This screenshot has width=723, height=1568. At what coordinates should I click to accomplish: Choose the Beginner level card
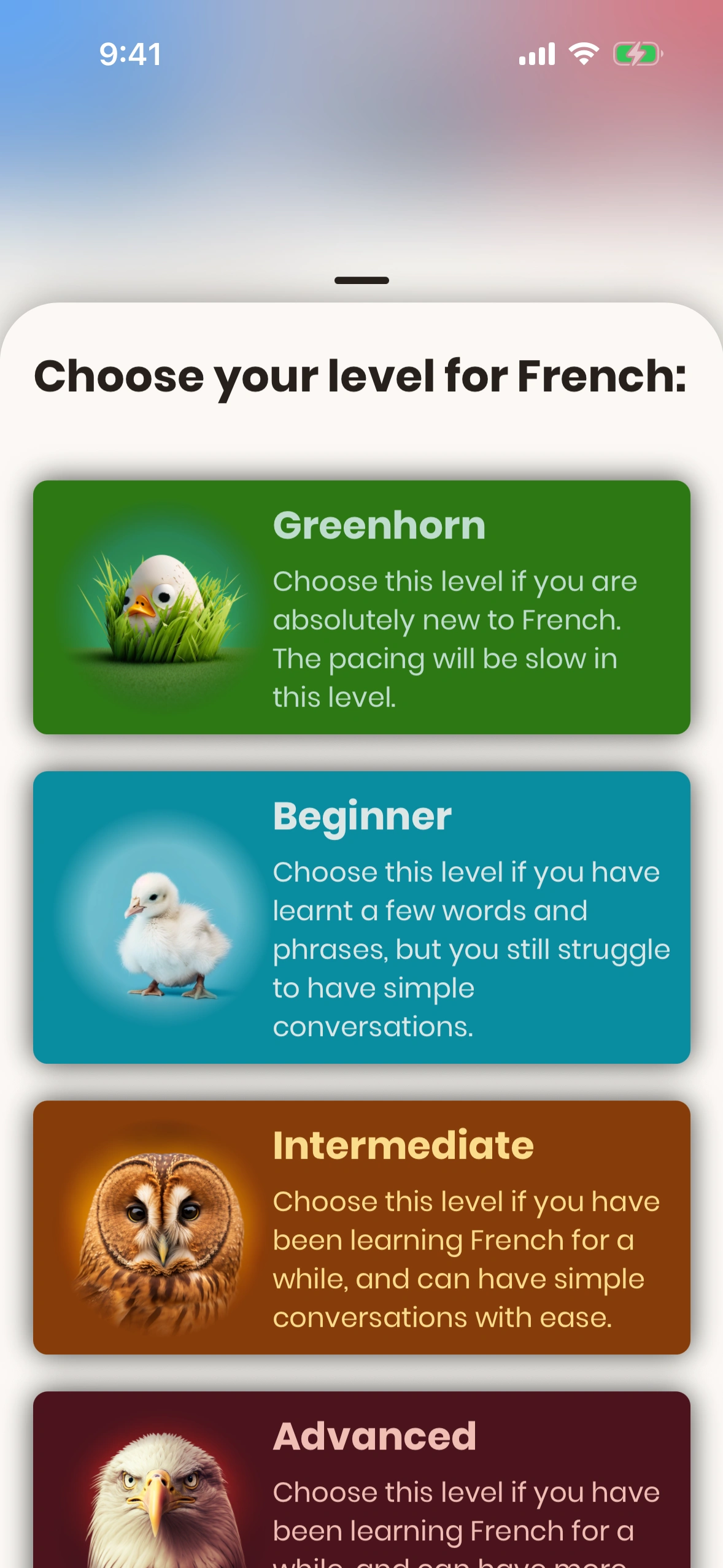point(361,917)
